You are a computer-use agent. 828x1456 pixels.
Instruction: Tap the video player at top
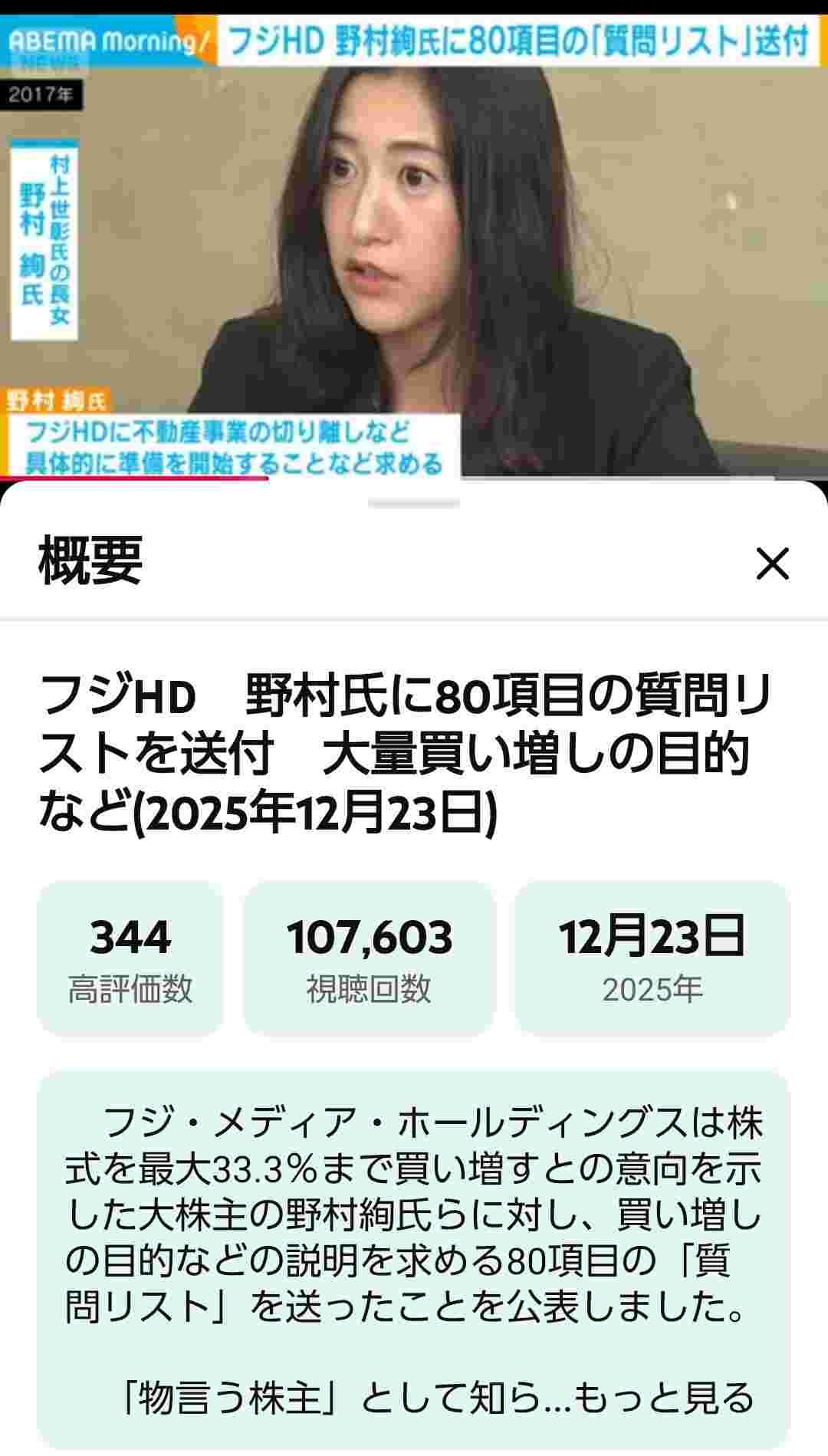[x=414, y=245]
